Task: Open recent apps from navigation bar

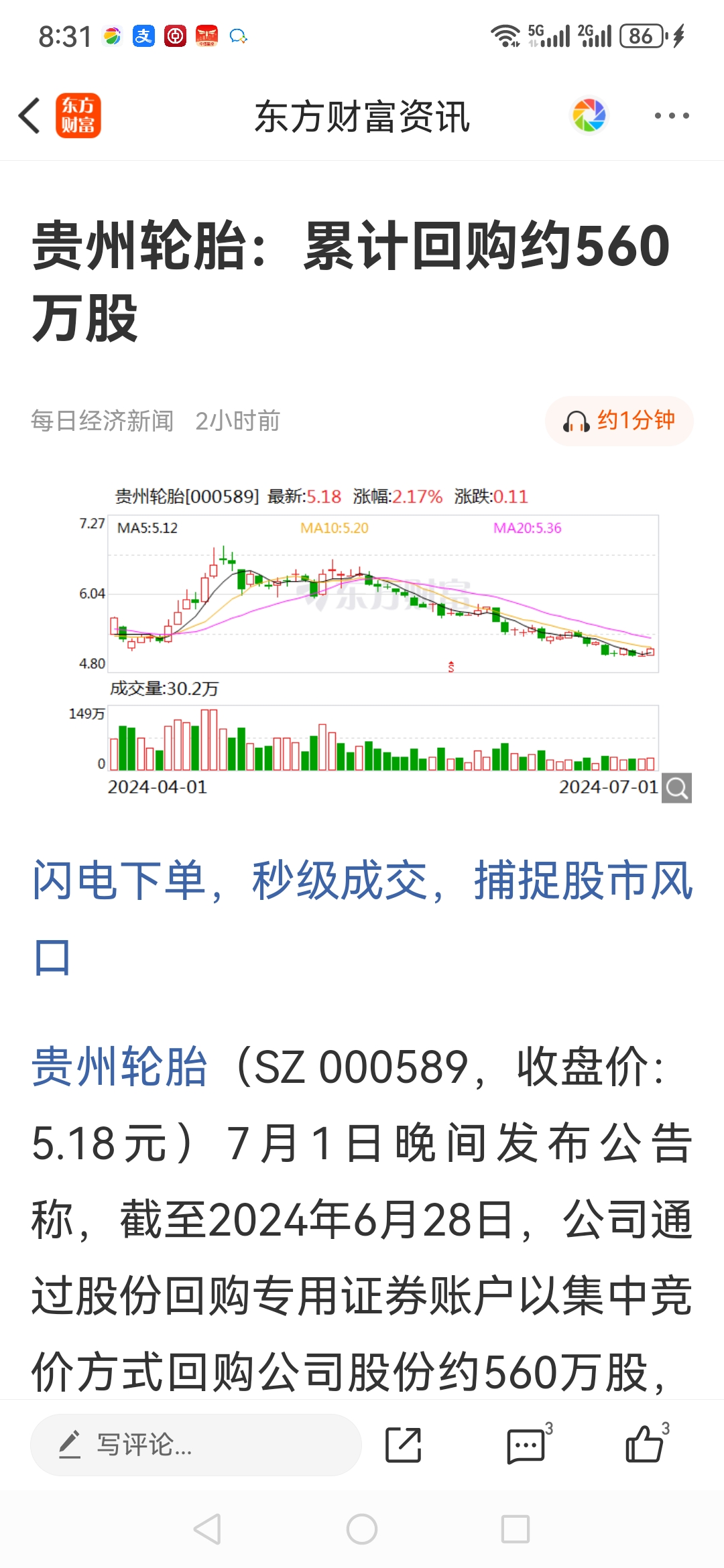Action: pos(516,1529)
